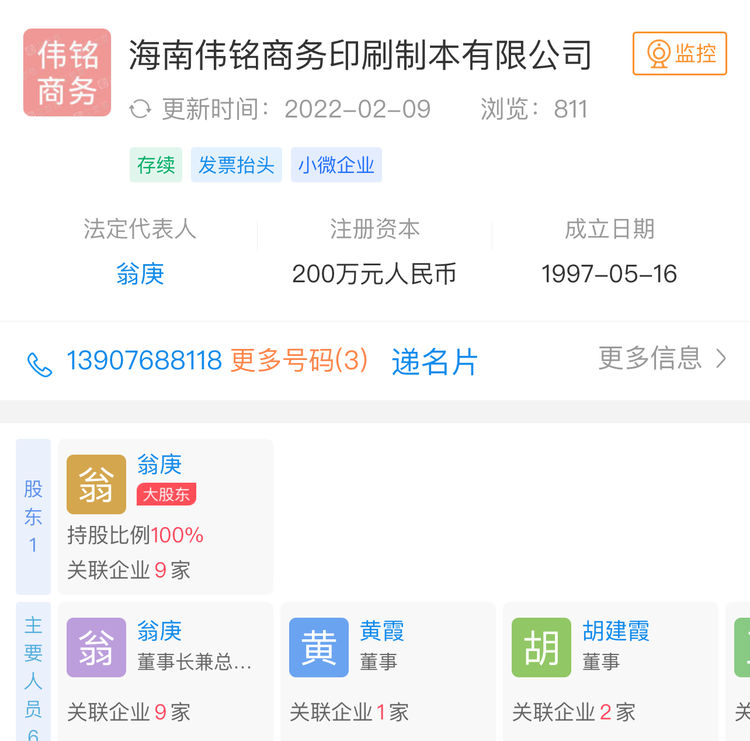The height and width of the screenshot is (741, 750).
Task: Tap 递名片 to send business card
Action: [435, 361]
